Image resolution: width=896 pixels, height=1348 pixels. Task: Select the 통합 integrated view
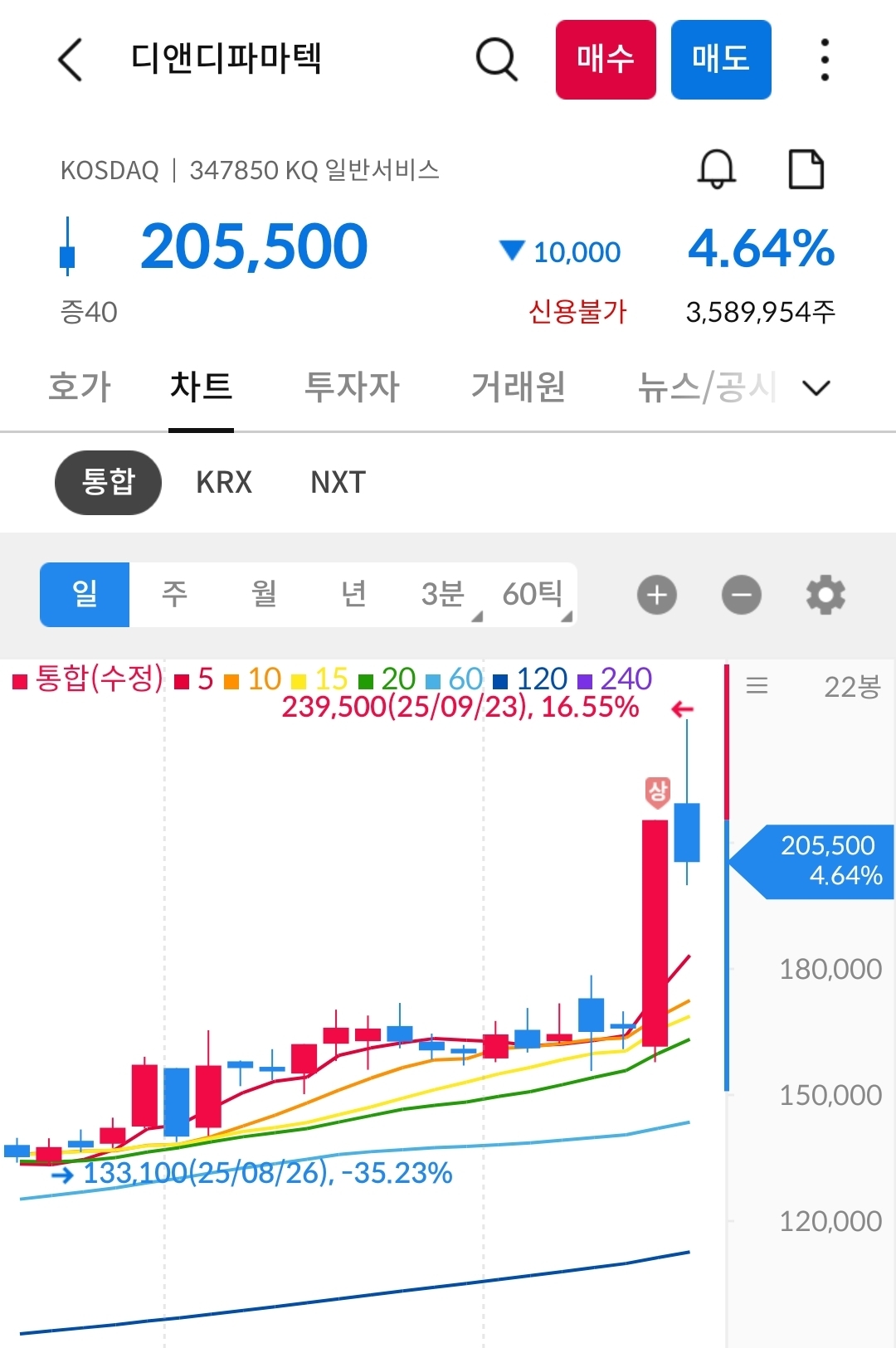[107, 482]
